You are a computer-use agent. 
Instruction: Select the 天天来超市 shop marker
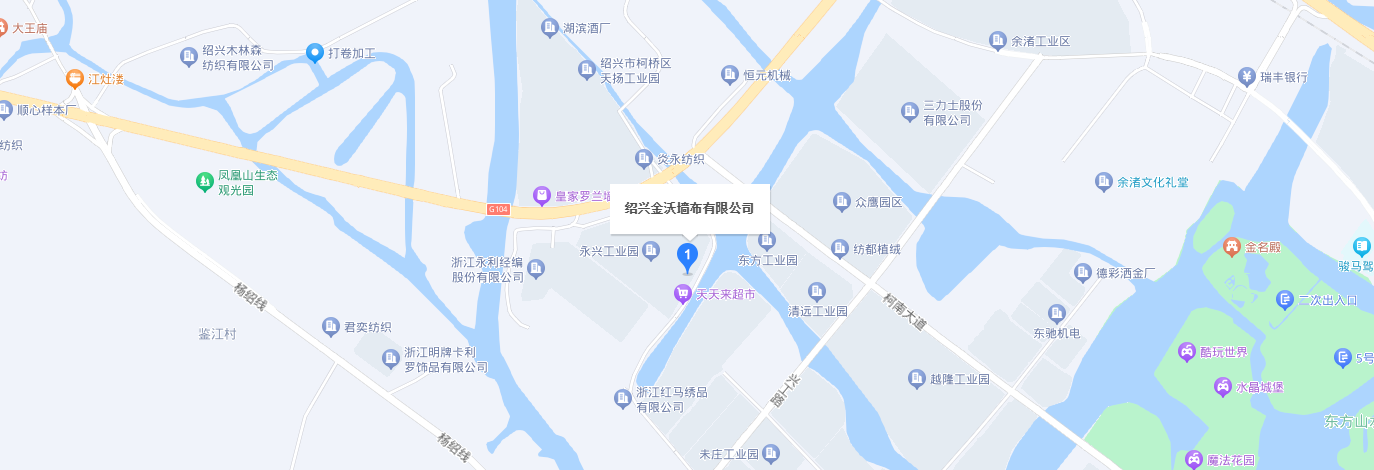coord(682,294)
